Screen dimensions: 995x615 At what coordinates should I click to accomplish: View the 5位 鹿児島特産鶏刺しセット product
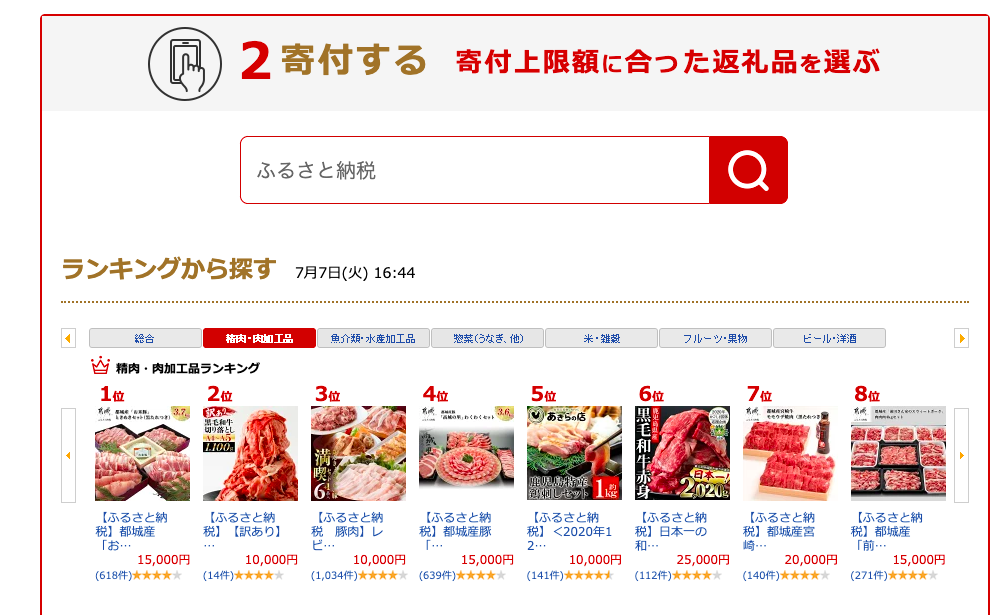(574, 453)
